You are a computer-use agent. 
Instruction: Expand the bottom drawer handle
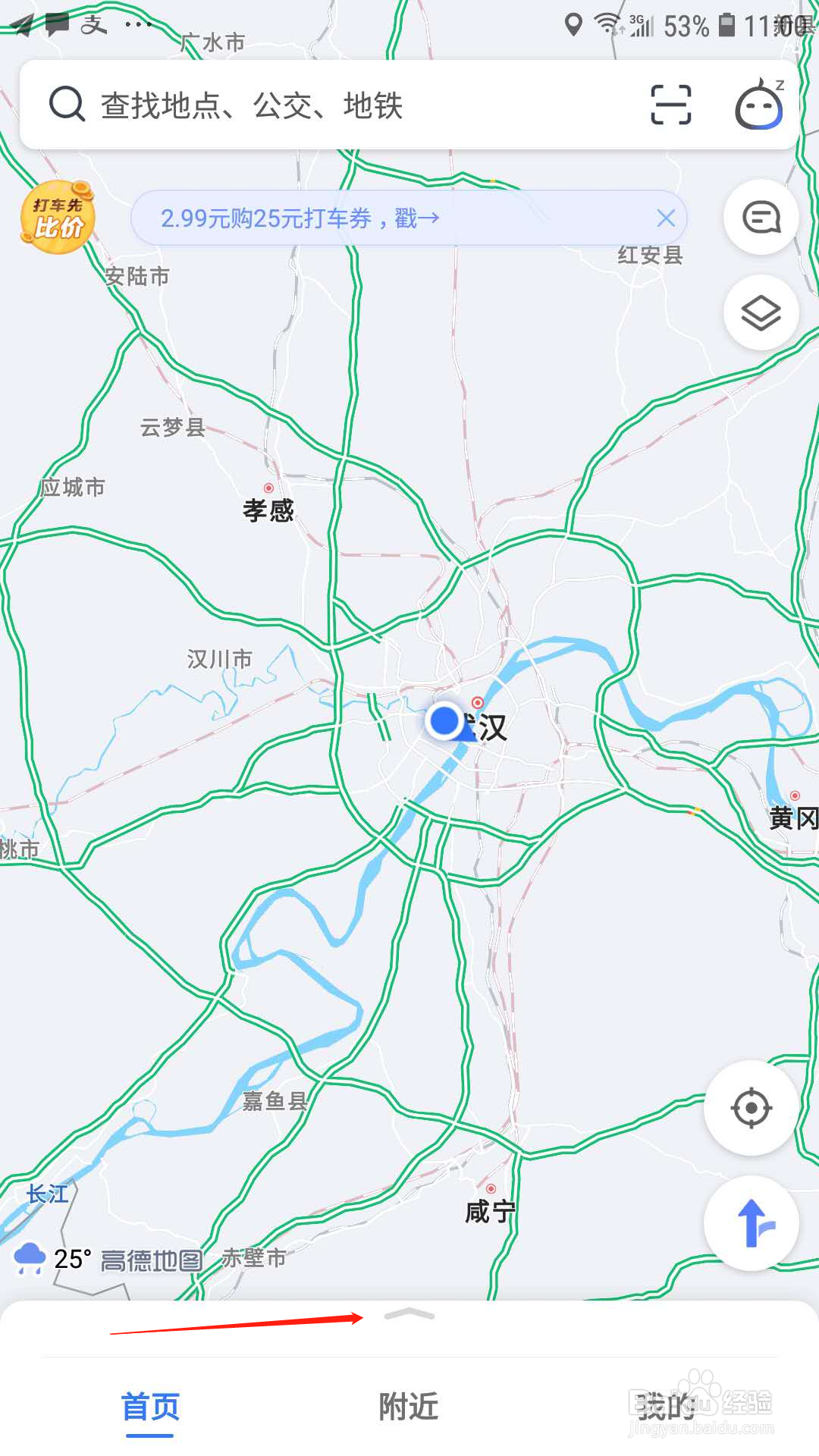(x=409, y=1311)
